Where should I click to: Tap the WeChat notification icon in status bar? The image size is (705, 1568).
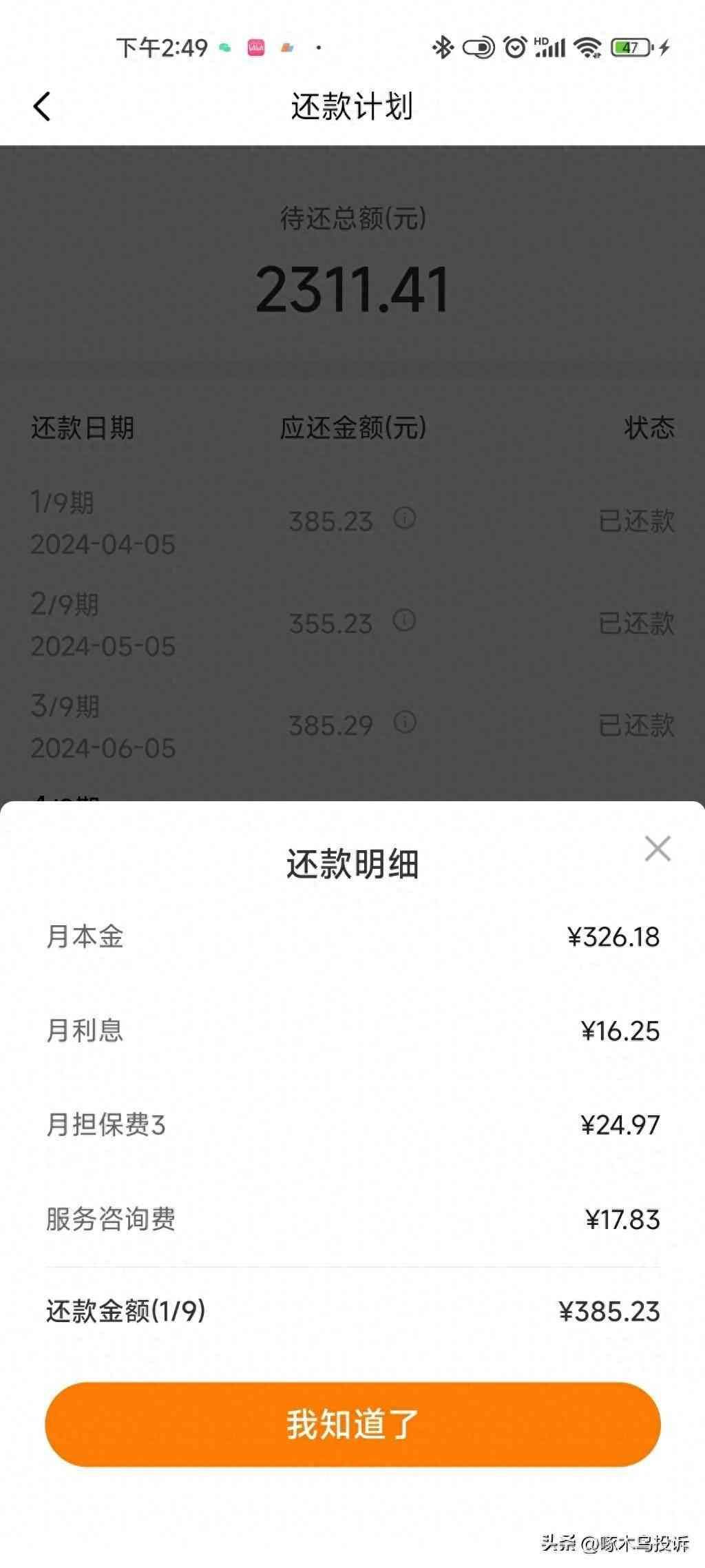[x=225, y=48]
